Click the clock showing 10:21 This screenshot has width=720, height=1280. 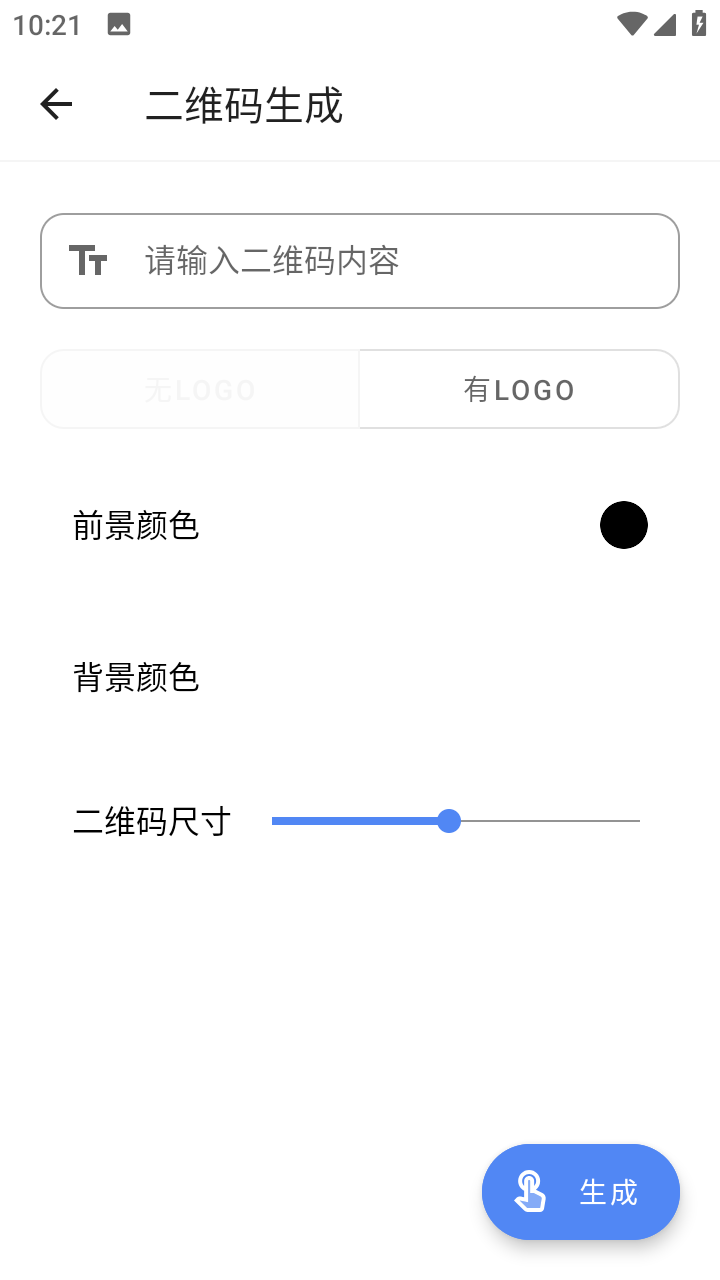click(x=49, y=23)
